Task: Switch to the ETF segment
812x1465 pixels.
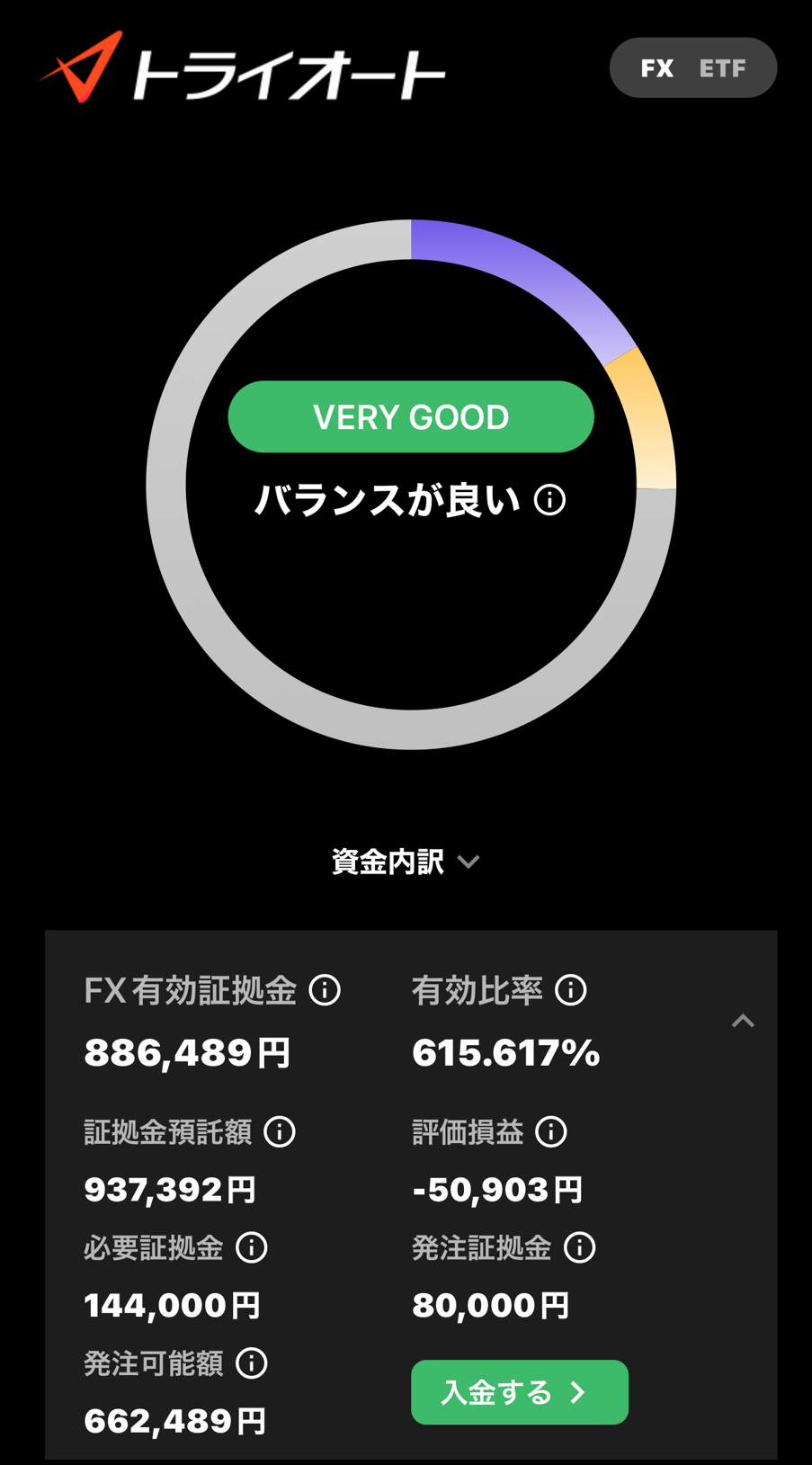Action: click(723, 68)
